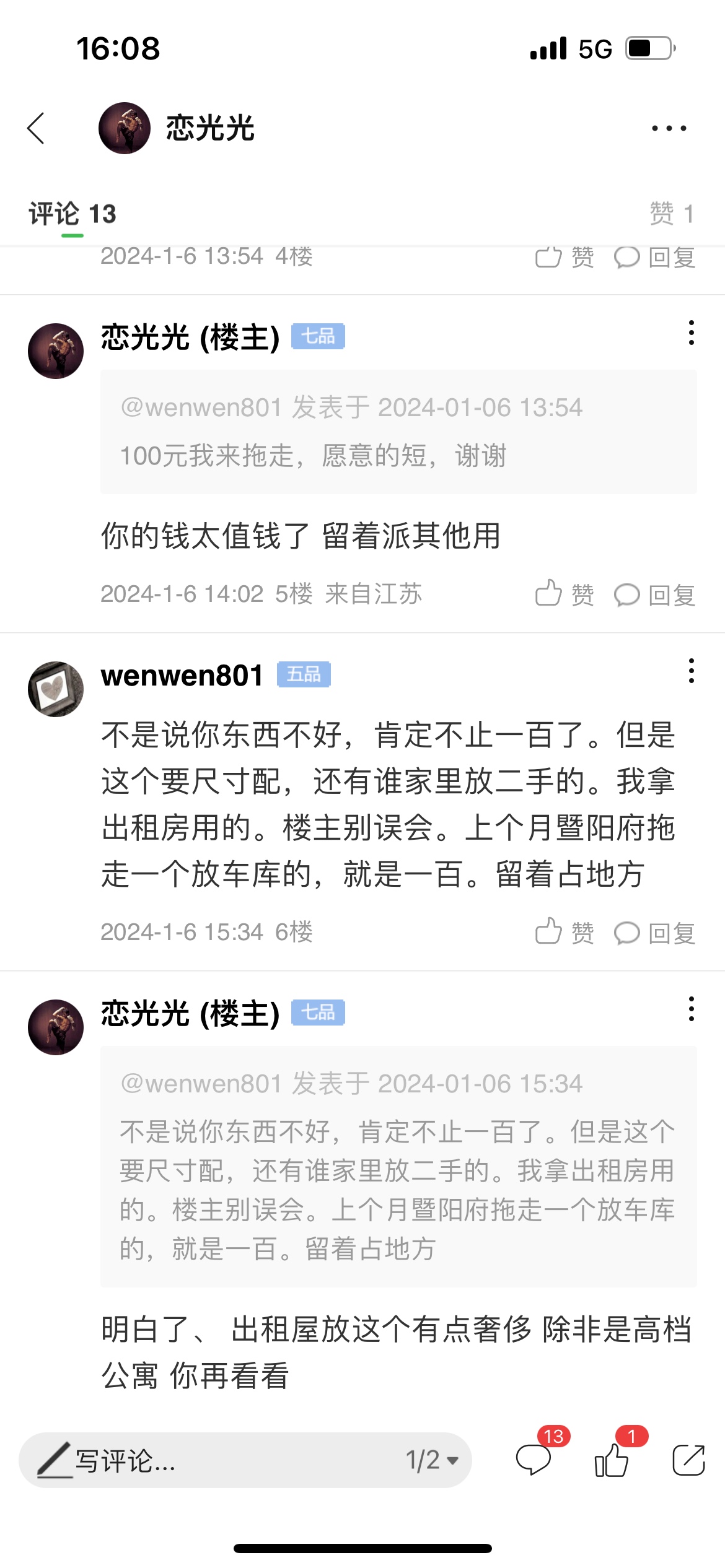Open 恋光光's avatar in the header
This screenshot has height=1568, width=725.
(125, 128)
